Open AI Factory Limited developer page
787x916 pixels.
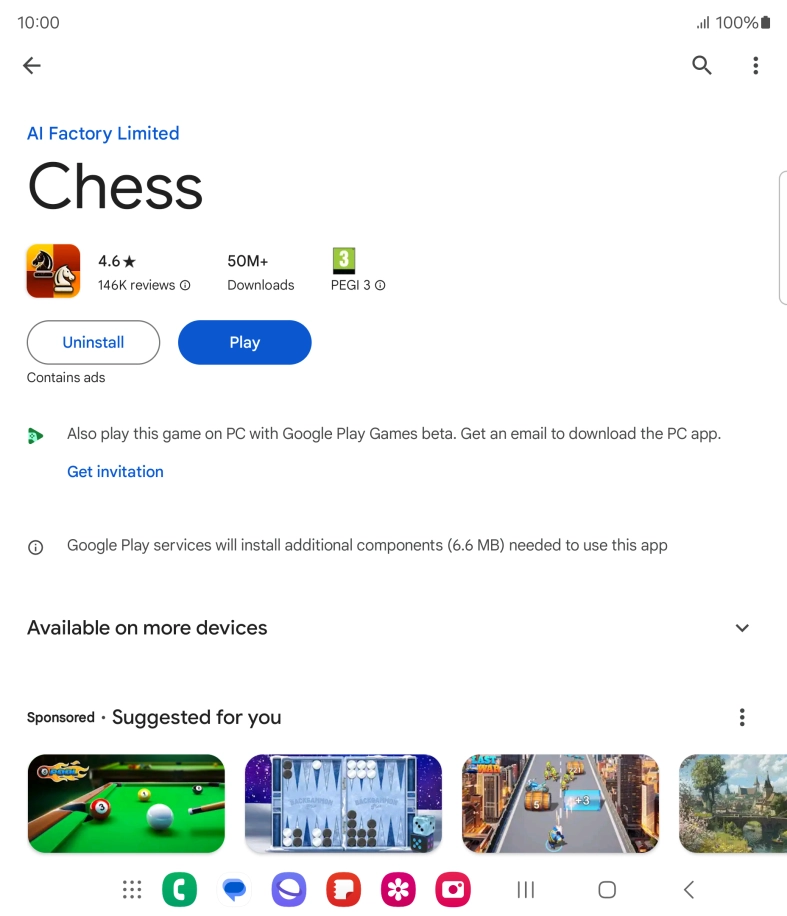pos(103,133)
